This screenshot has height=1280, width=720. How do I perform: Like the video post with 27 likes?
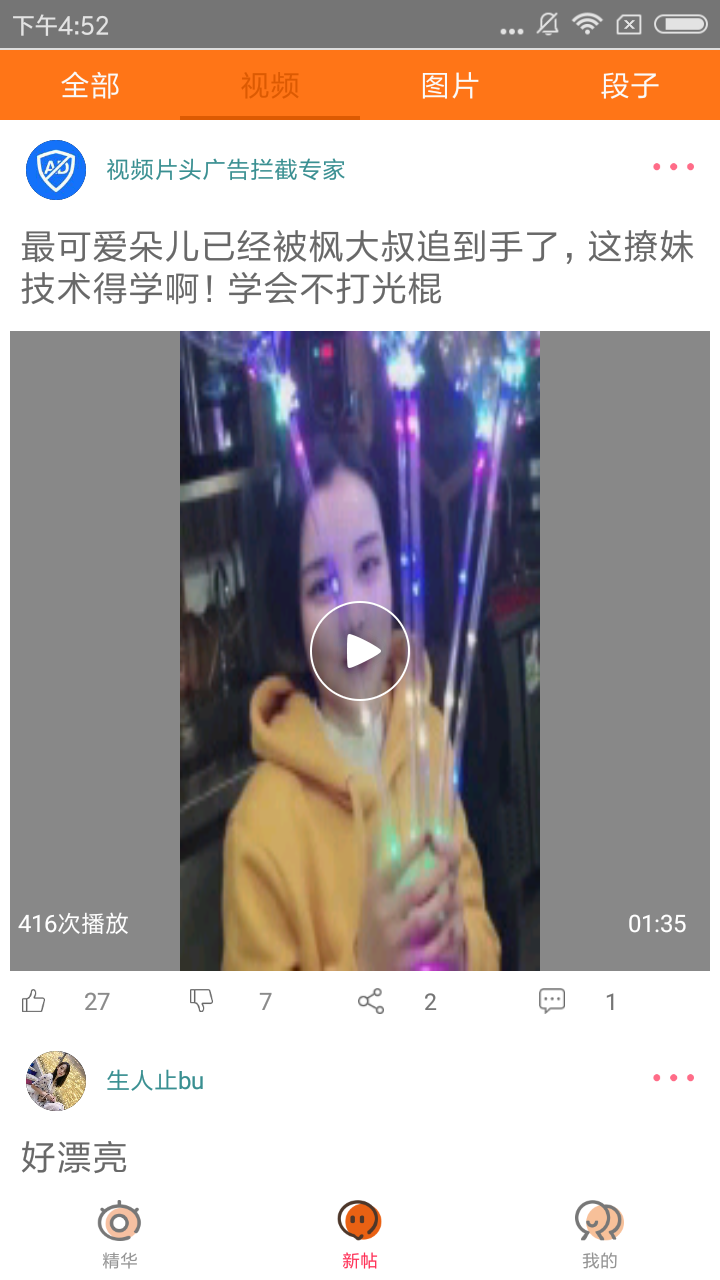[x=34, y=1001]
